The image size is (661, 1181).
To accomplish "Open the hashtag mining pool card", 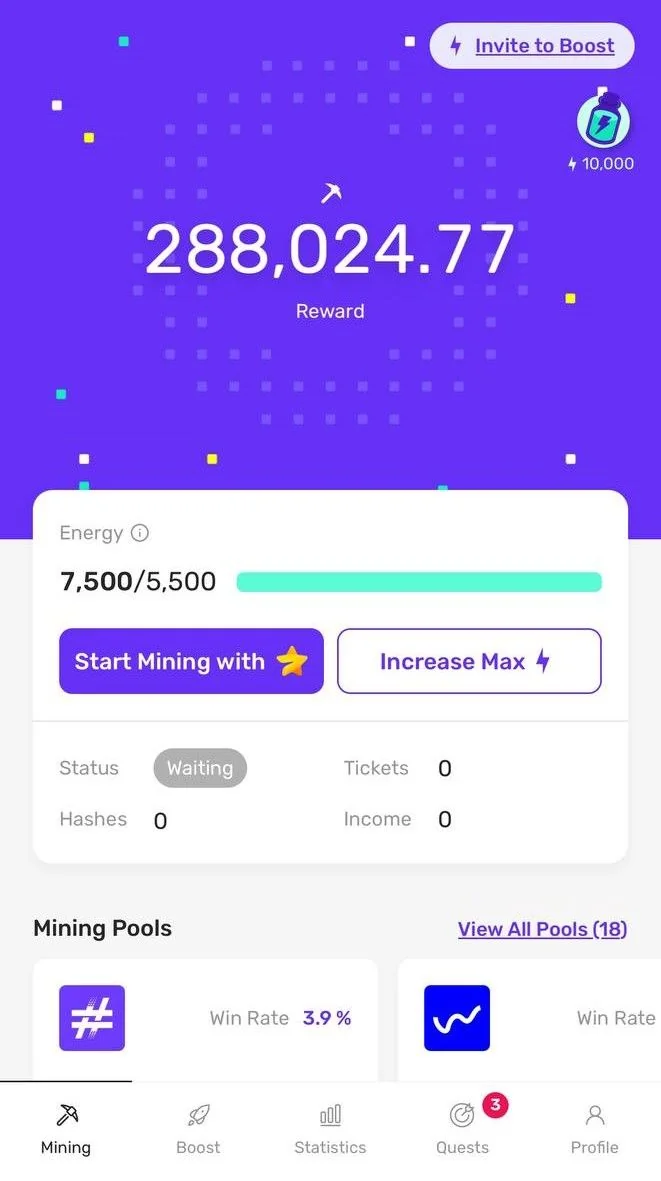I will tap(206, 1020).
